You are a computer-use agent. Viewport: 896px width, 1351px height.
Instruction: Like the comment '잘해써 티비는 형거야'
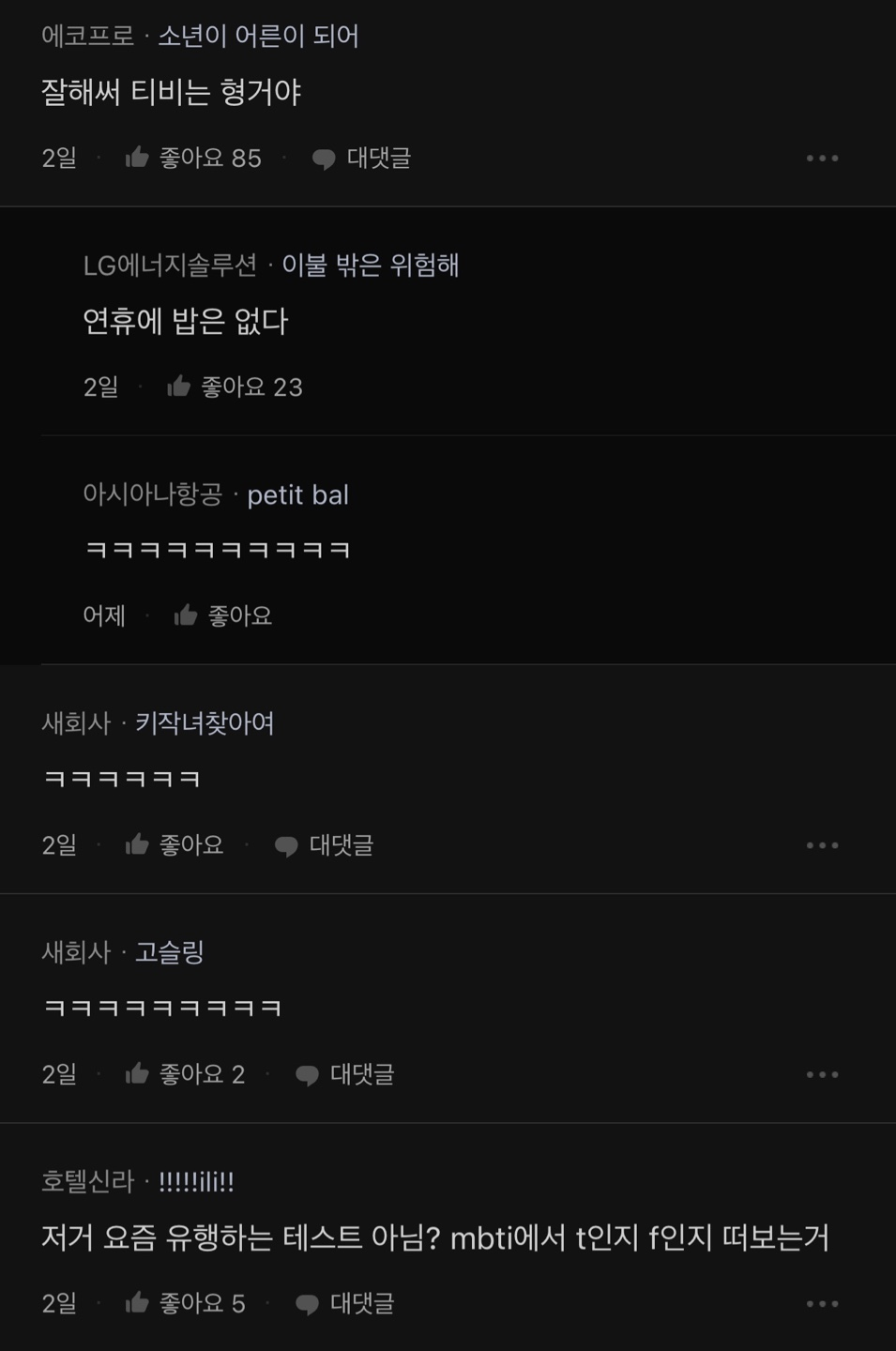tap(138, 158)
